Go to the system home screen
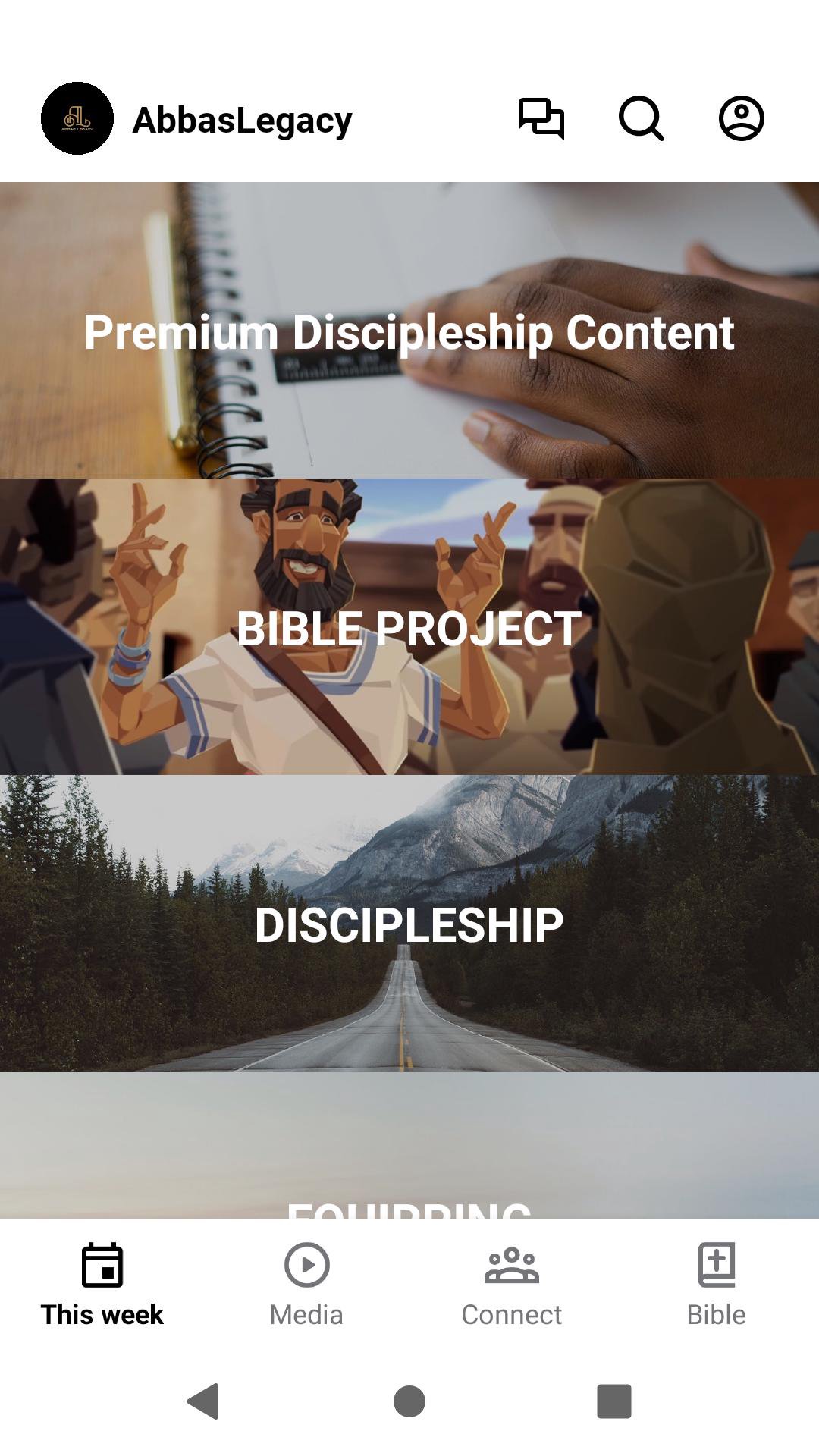This screenshot has height=1456, width=819. pyautogui.click(x=409, y=1401)
